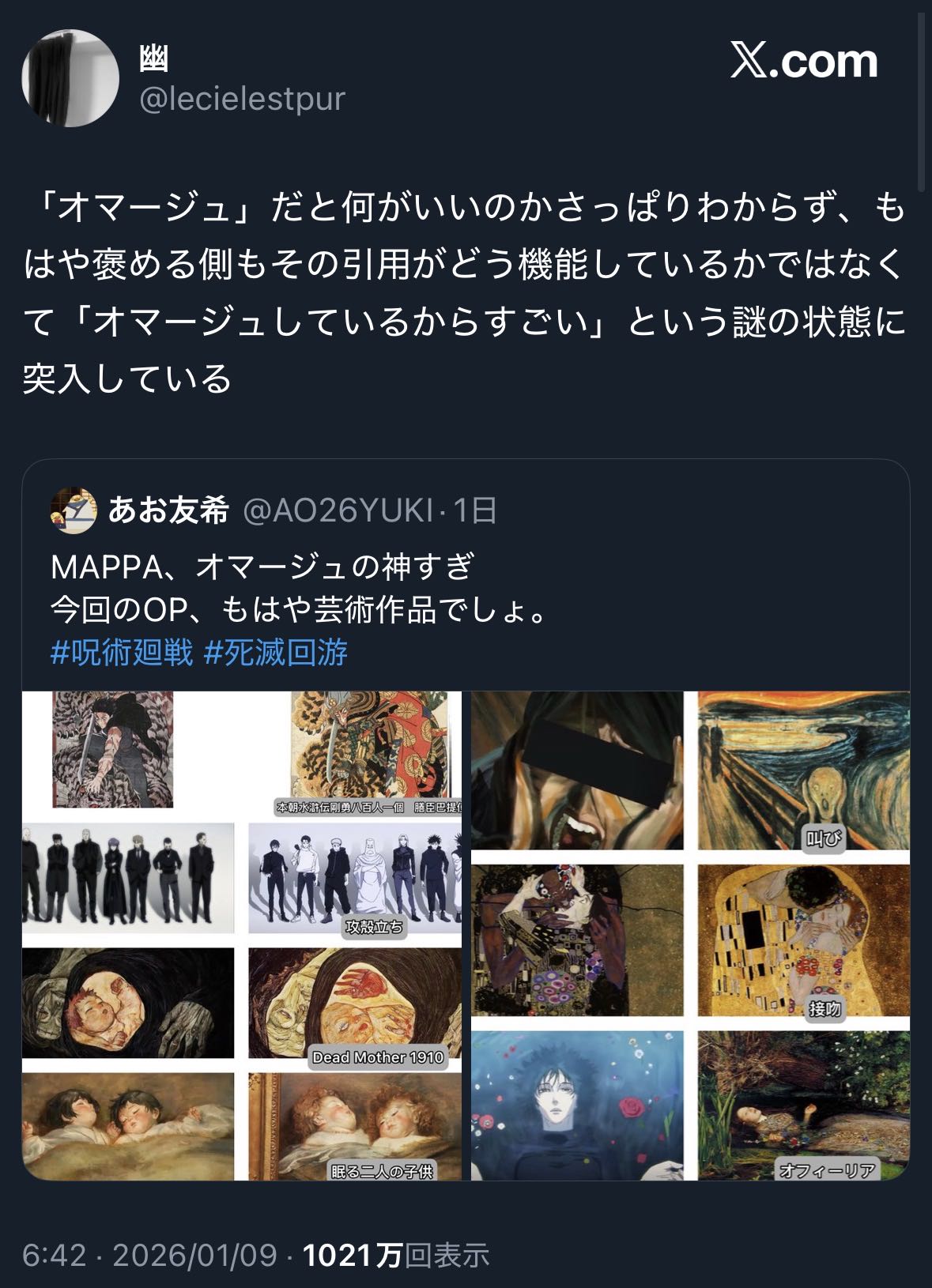This screenshot has height=1288, width=932.
Task: Open あお友希's avatar in the quoted post
Action: point(74,510)
